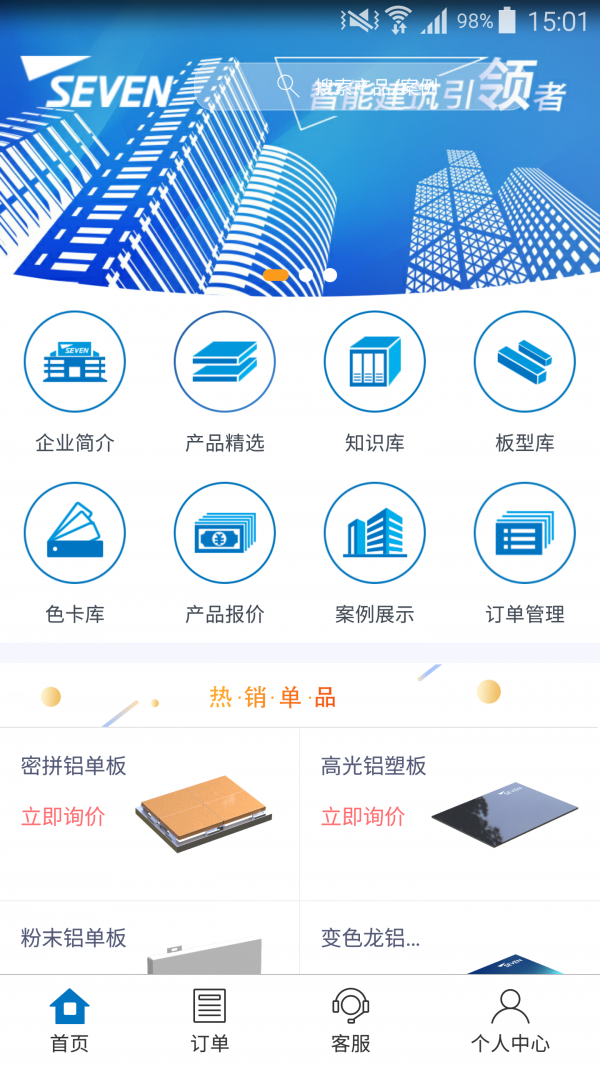Image resolution: width=600 pixels, height=1067 pixels.
Task: Open the 粉末铝单板 product card
Action: pyautogui.click(x=150, y=938)
